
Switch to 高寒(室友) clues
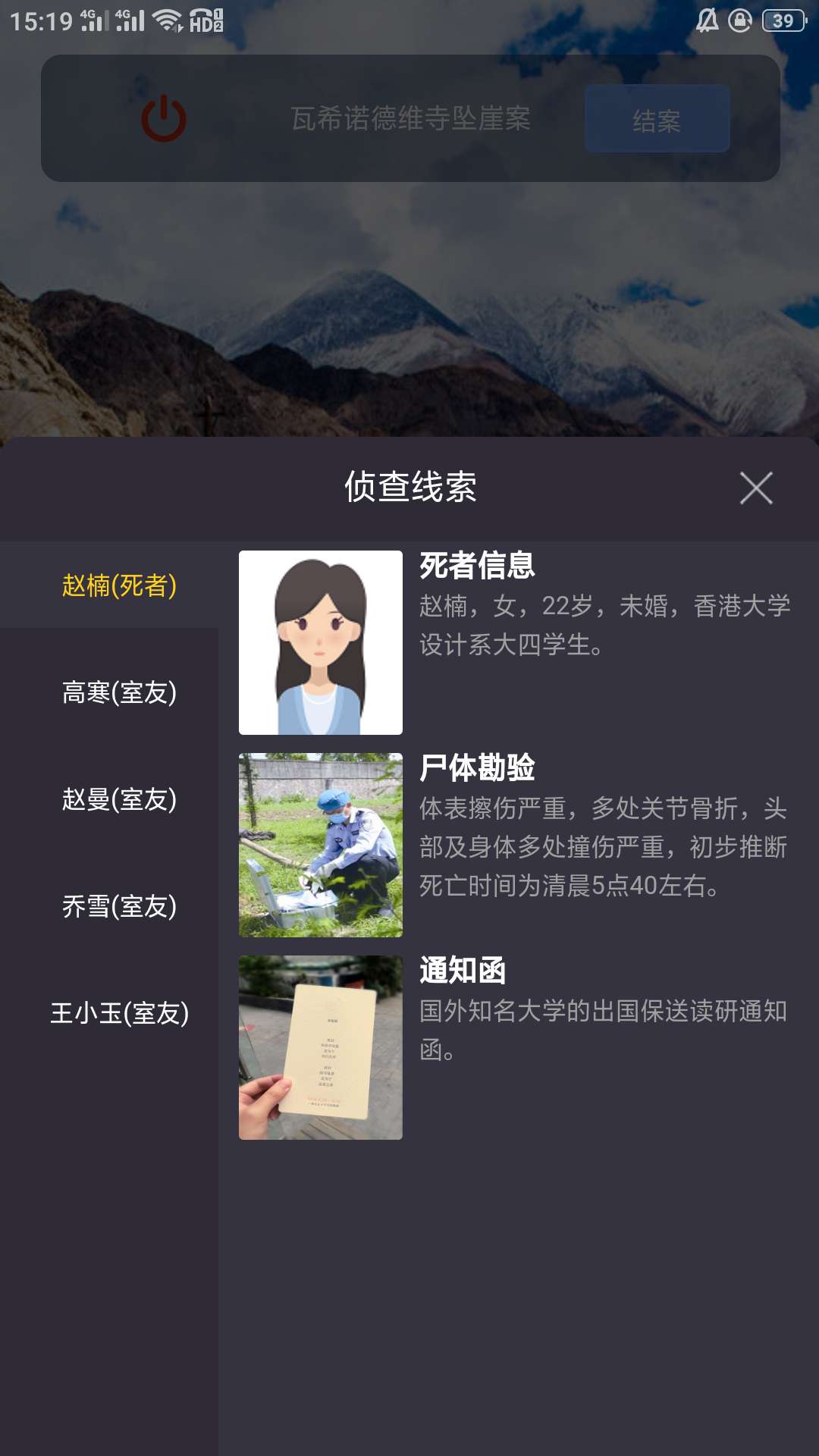point(119,692)
